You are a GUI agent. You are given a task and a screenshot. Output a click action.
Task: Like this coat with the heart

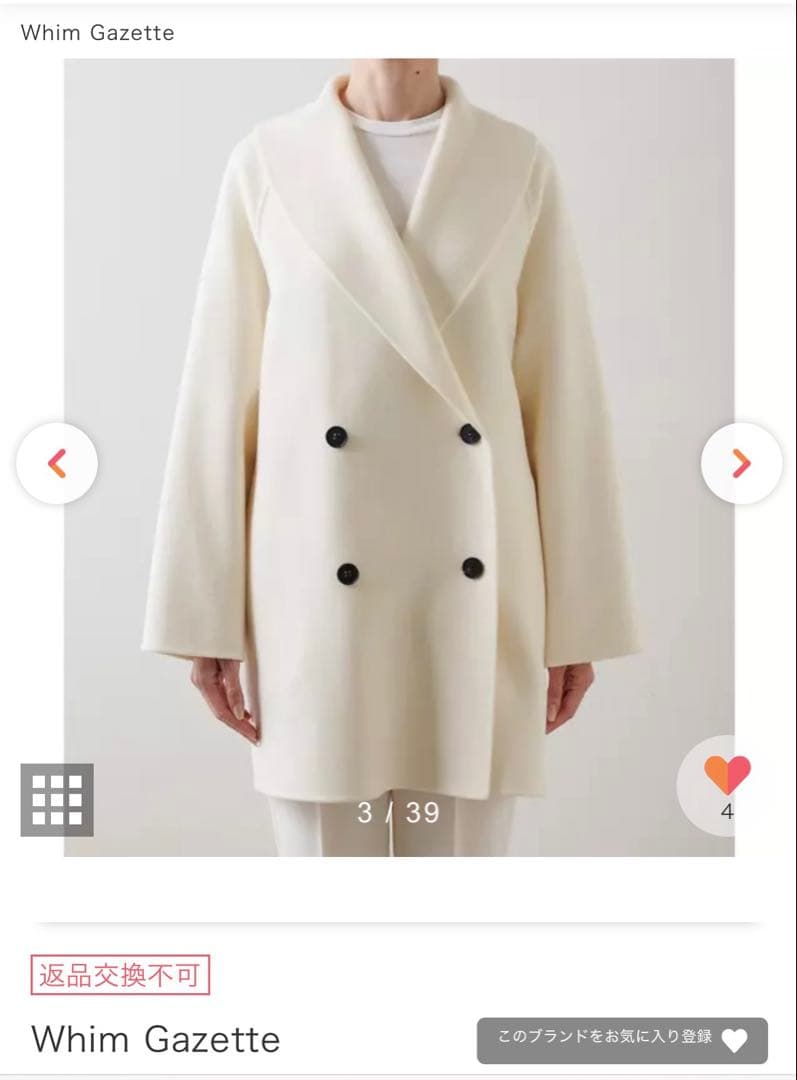727,776
